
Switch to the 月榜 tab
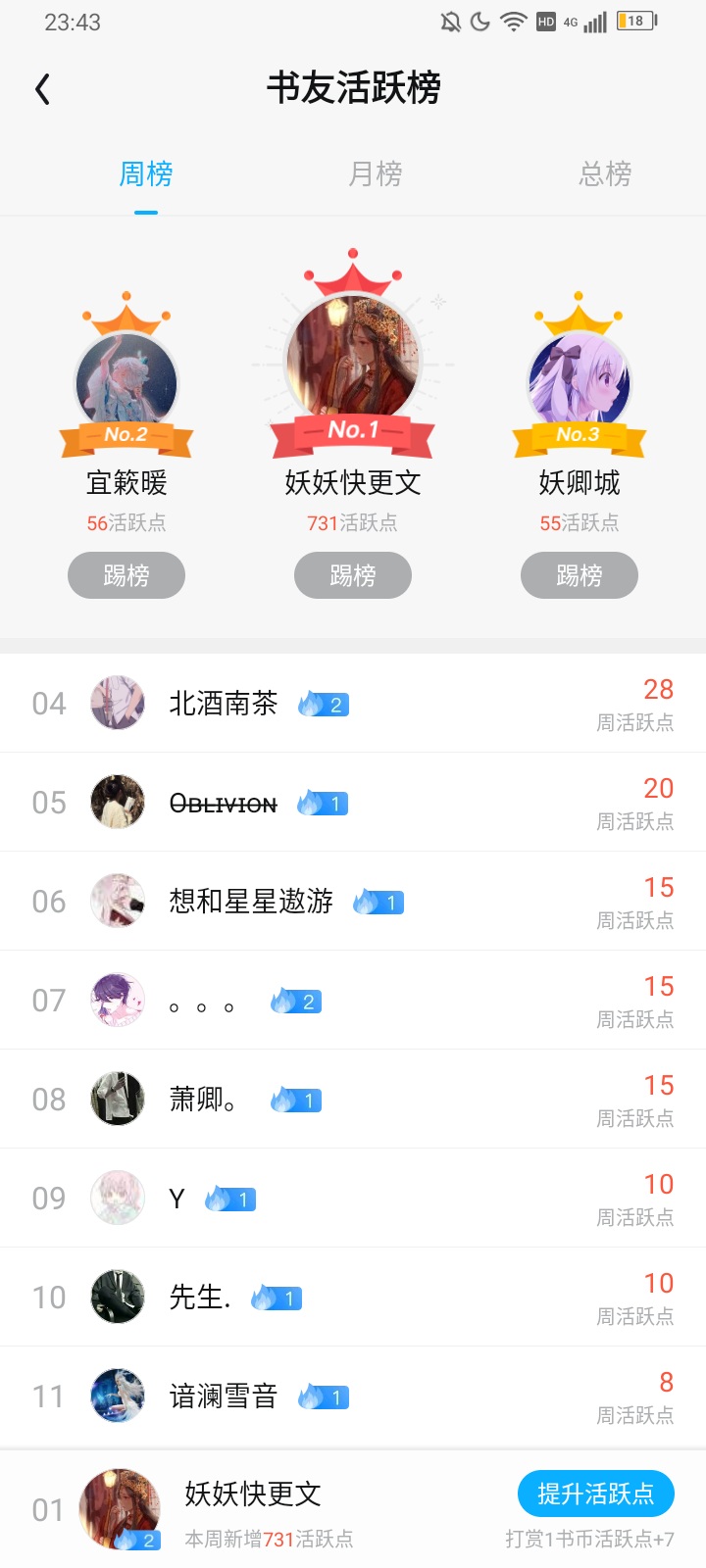pyautogui.click(x=376, y=174)
